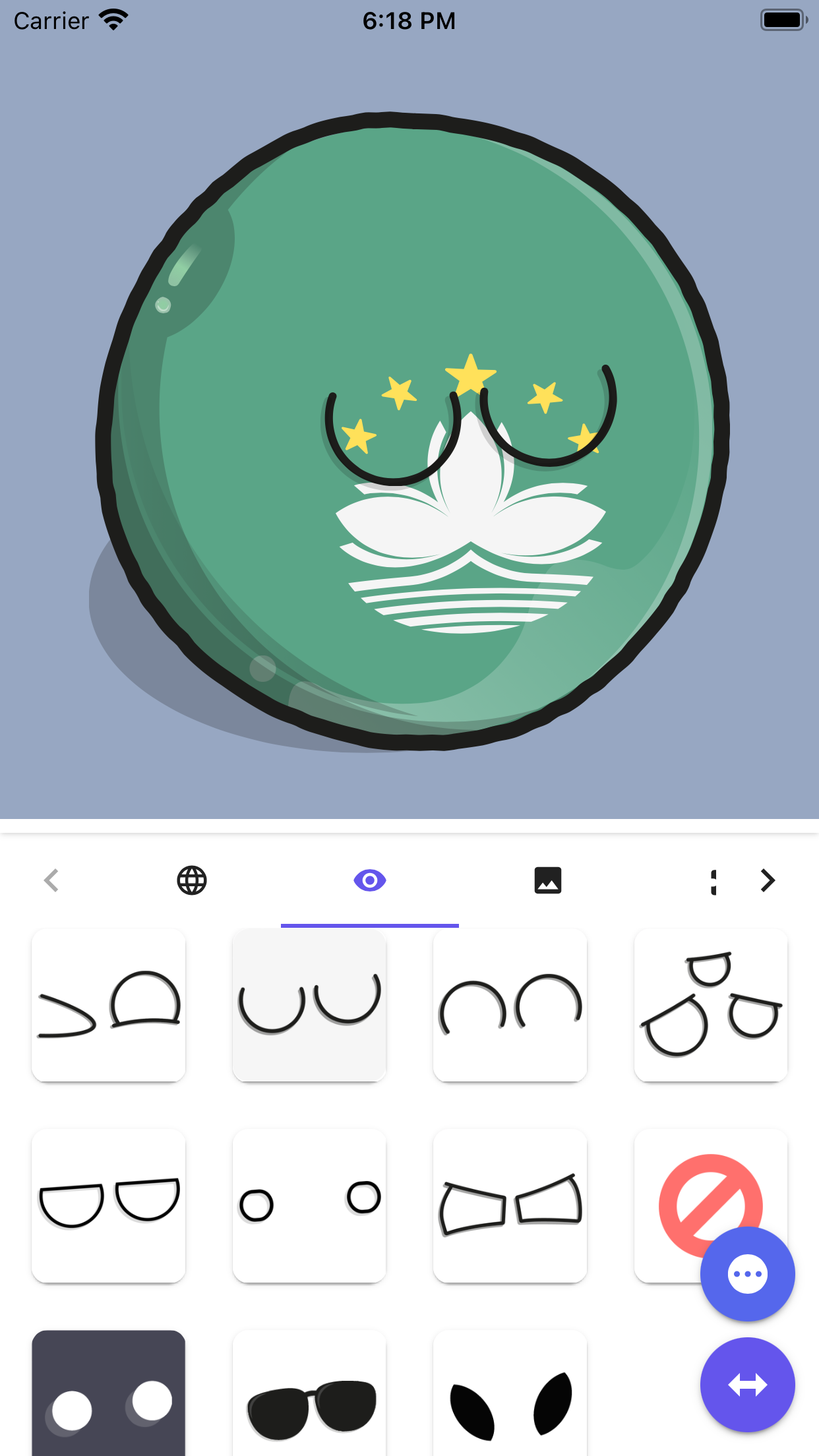Open the image background tab
Image resolution: width=819 pixels, height=1456 pixels.
click(547, 880)
